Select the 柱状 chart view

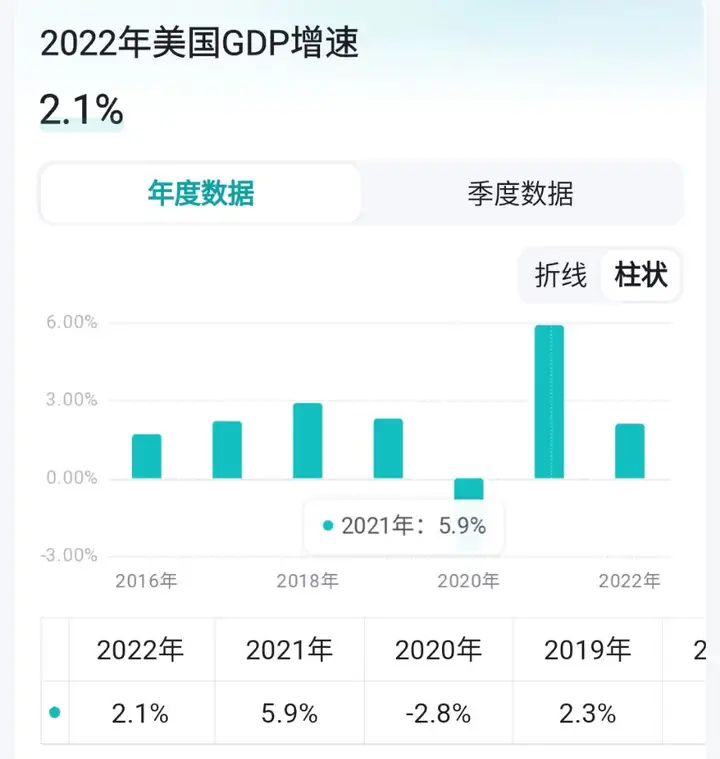[x=641, y=275]
